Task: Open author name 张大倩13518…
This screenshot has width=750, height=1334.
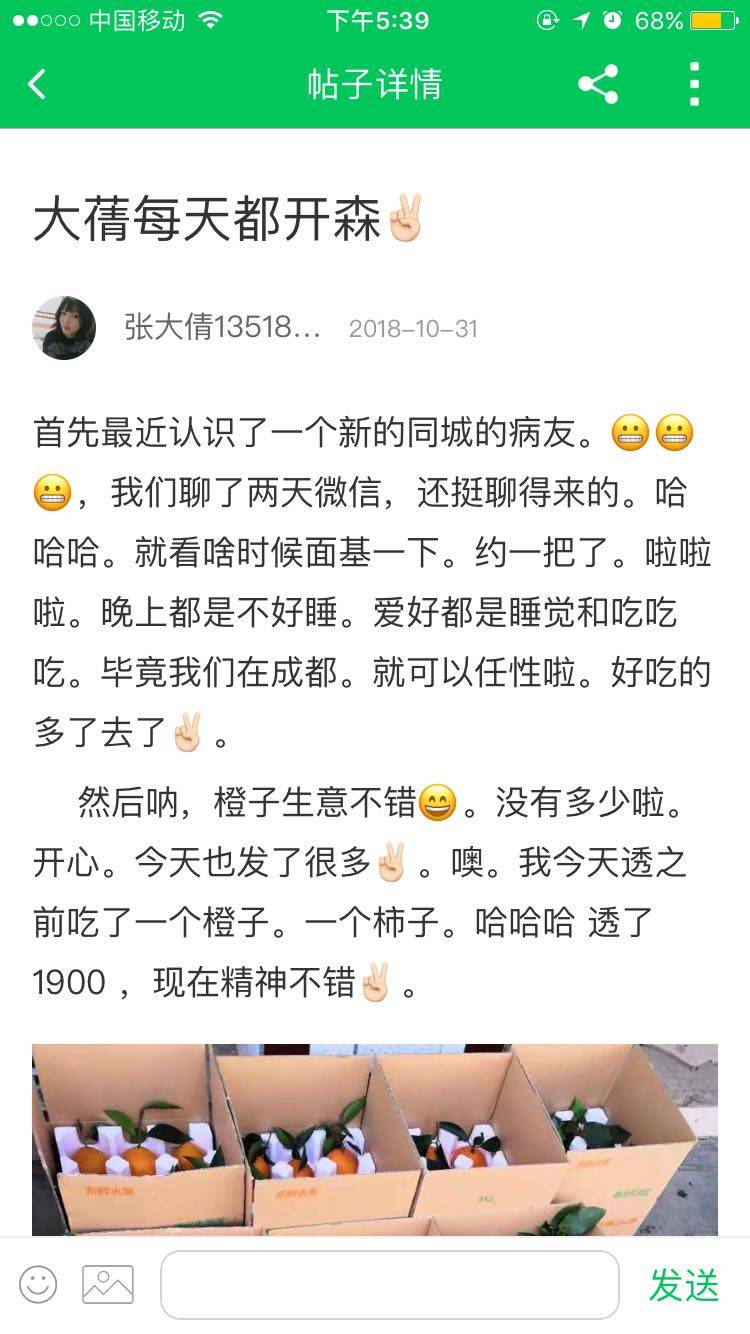Action: 222,327
